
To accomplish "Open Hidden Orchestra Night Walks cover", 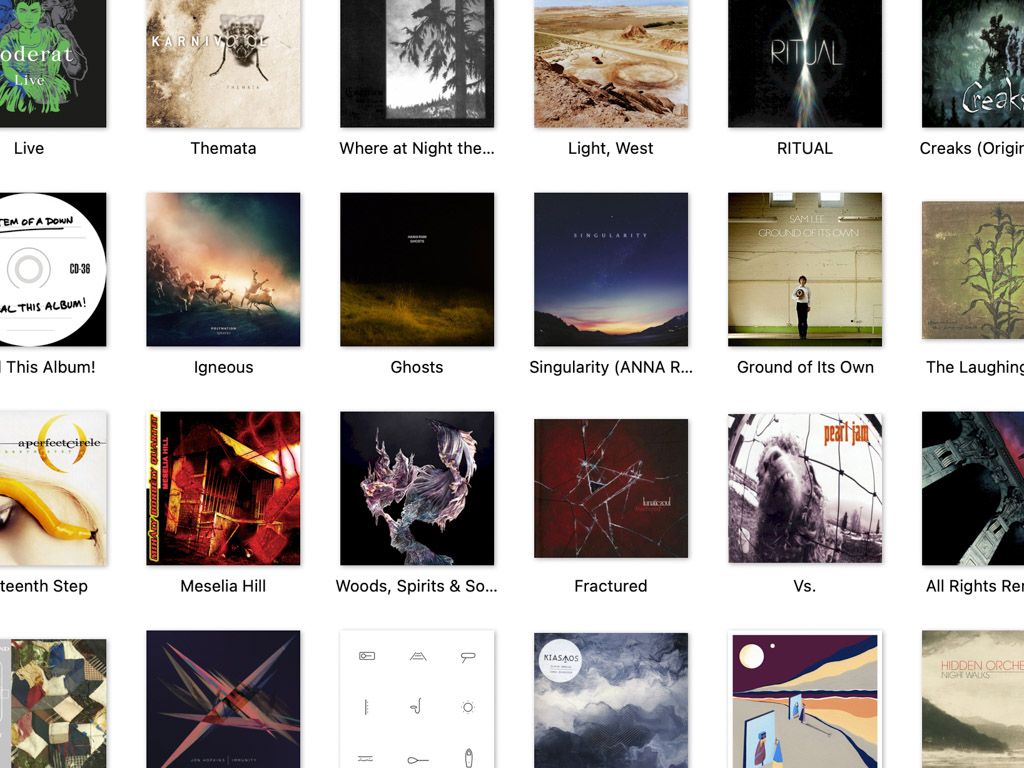I will coord(973,699).
